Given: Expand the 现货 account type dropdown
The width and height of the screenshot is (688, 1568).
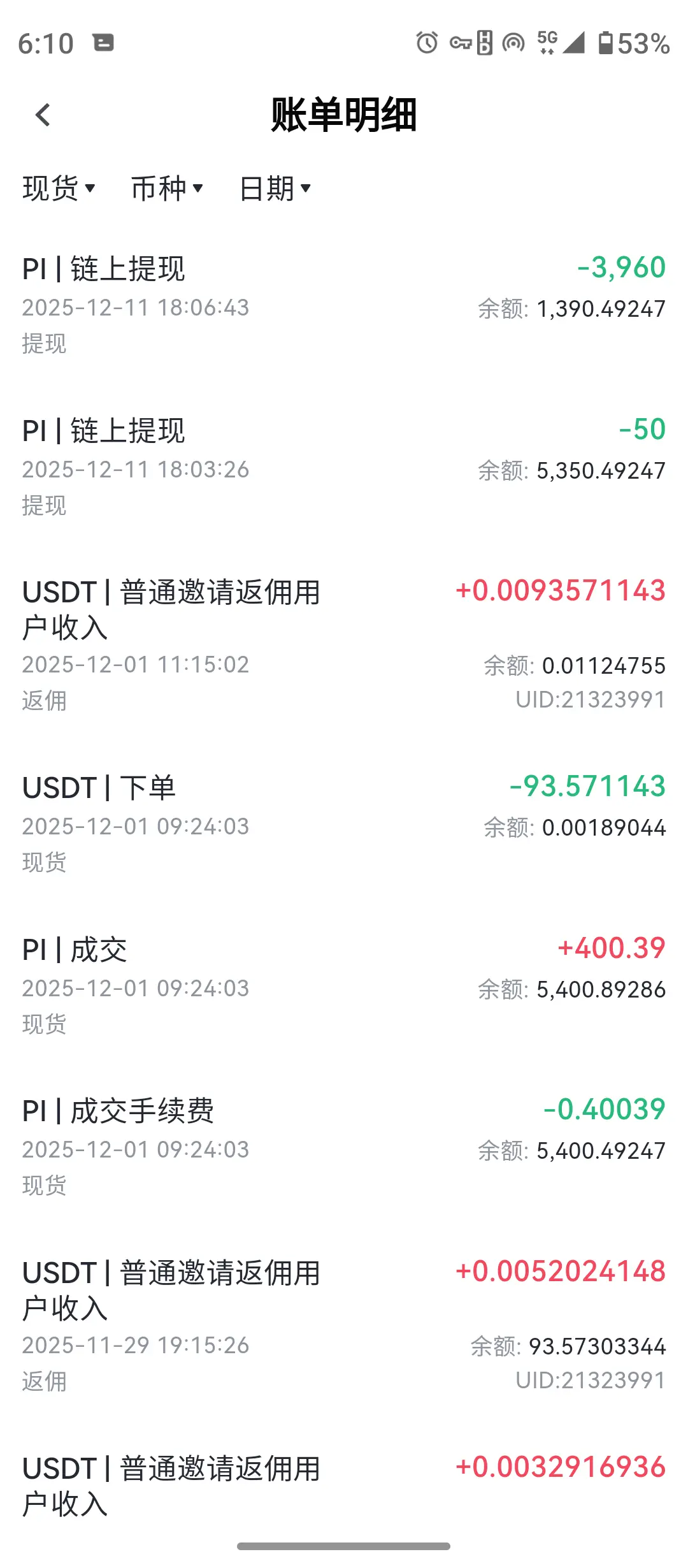Looking at the screenshot, I should [x=59, y=188].
